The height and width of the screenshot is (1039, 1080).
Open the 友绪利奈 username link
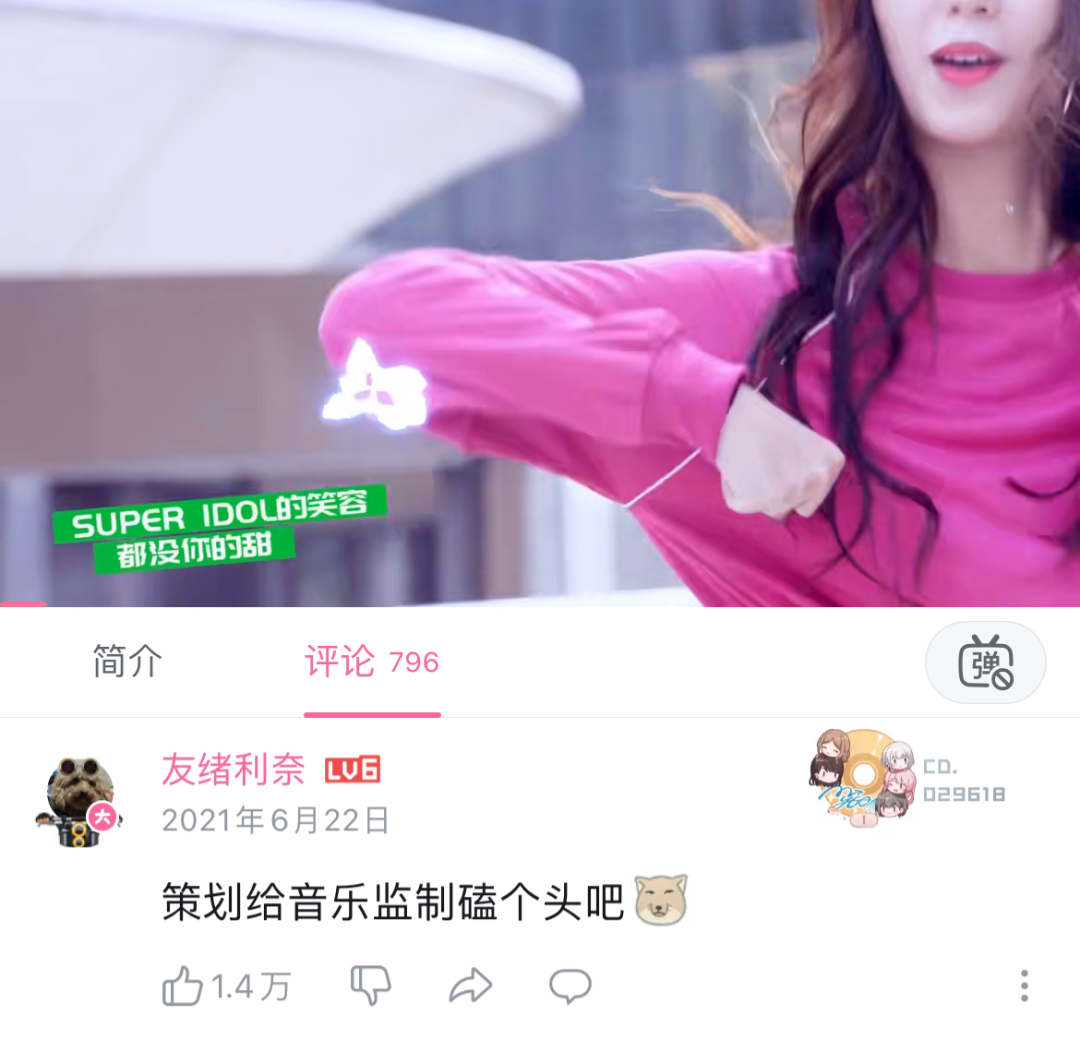[x=233, y=770]
